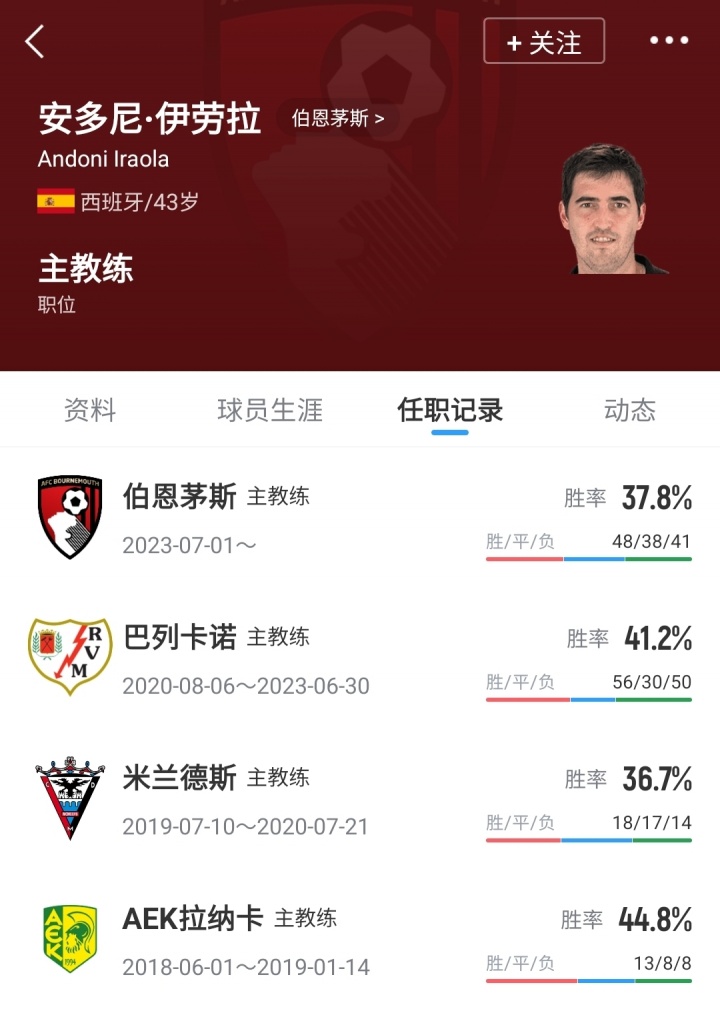The height and width of the screenshot is (1033, 720).
Task: Open the three-dot overflow menu
Action: pos(669,41)
